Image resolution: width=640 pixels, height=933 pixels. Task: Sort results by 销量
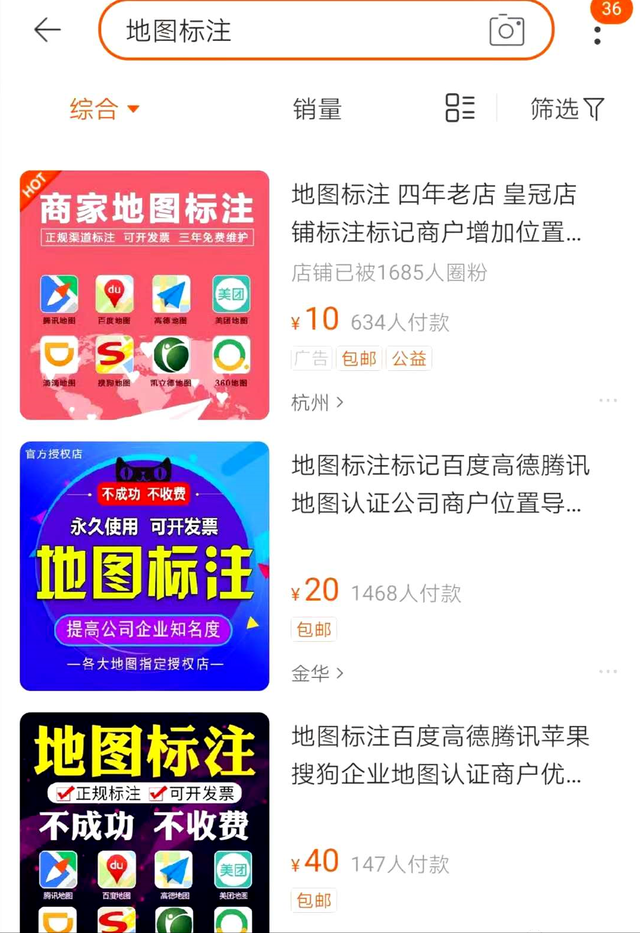pyautogui.click(x=317, y=109)
